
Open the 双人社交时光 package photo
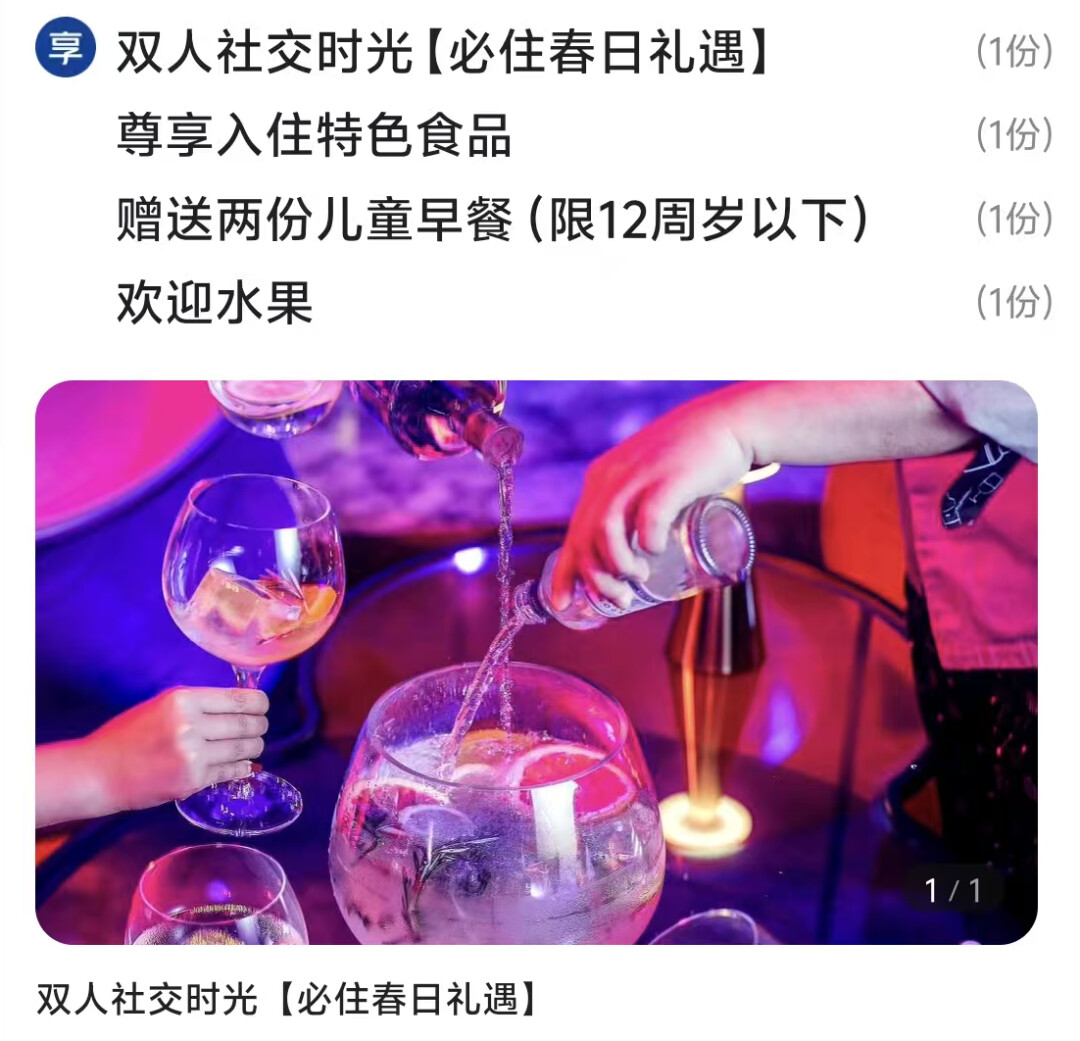coord(536,662)
